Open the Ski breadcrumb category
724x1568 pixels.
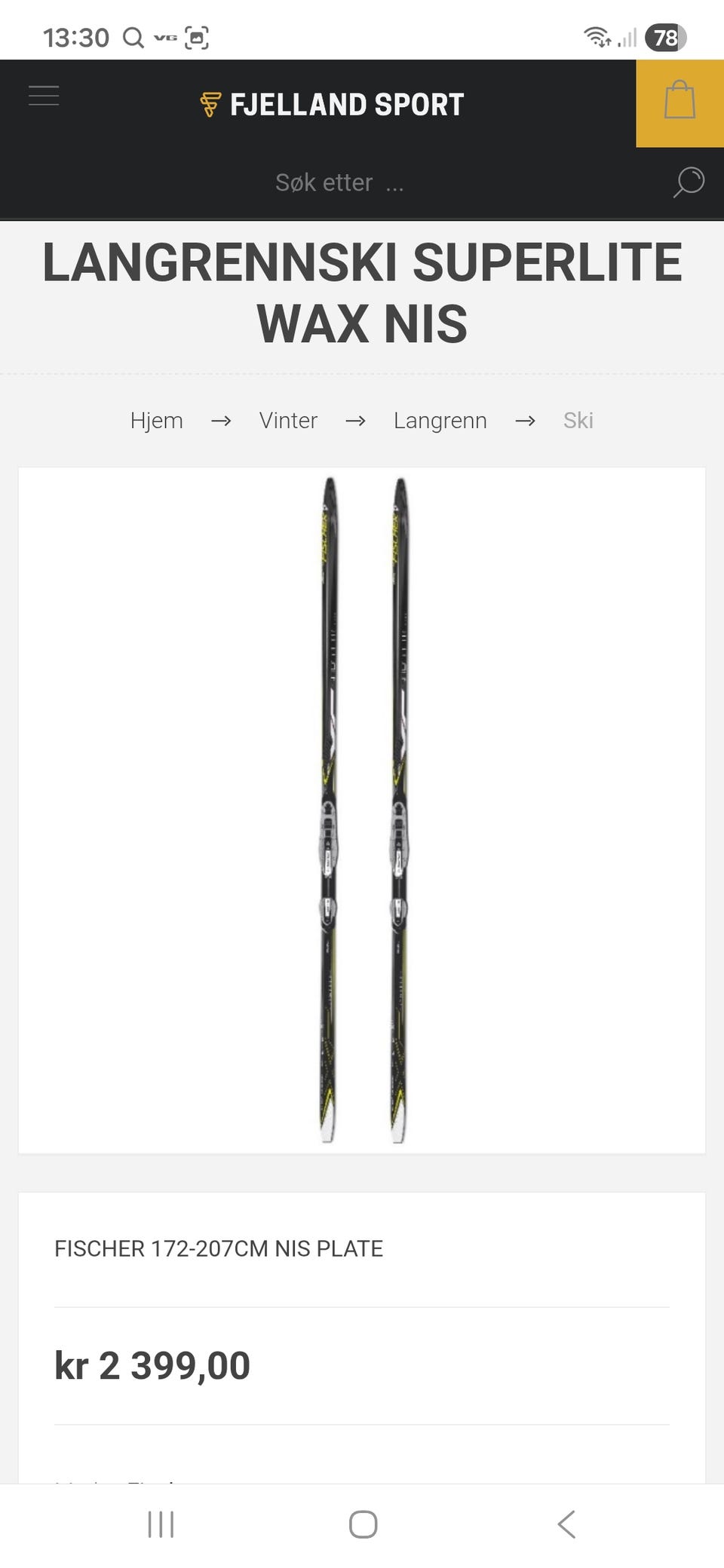tap(578, 421)
